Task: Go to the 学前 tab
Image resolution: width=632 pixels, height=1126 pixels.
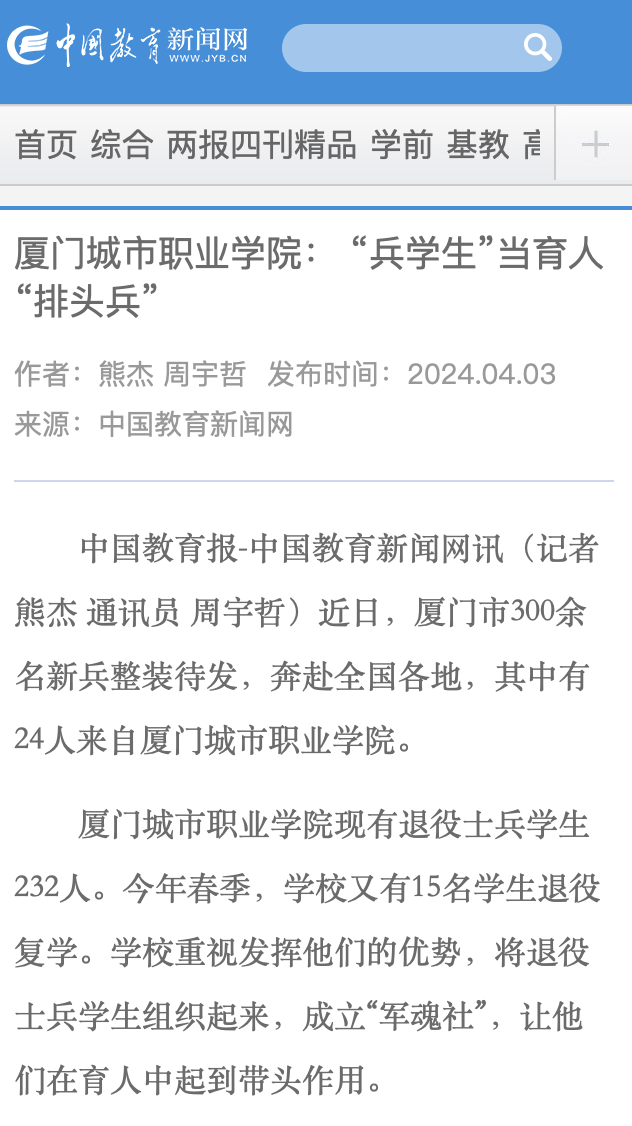Action: coord(401,144)
